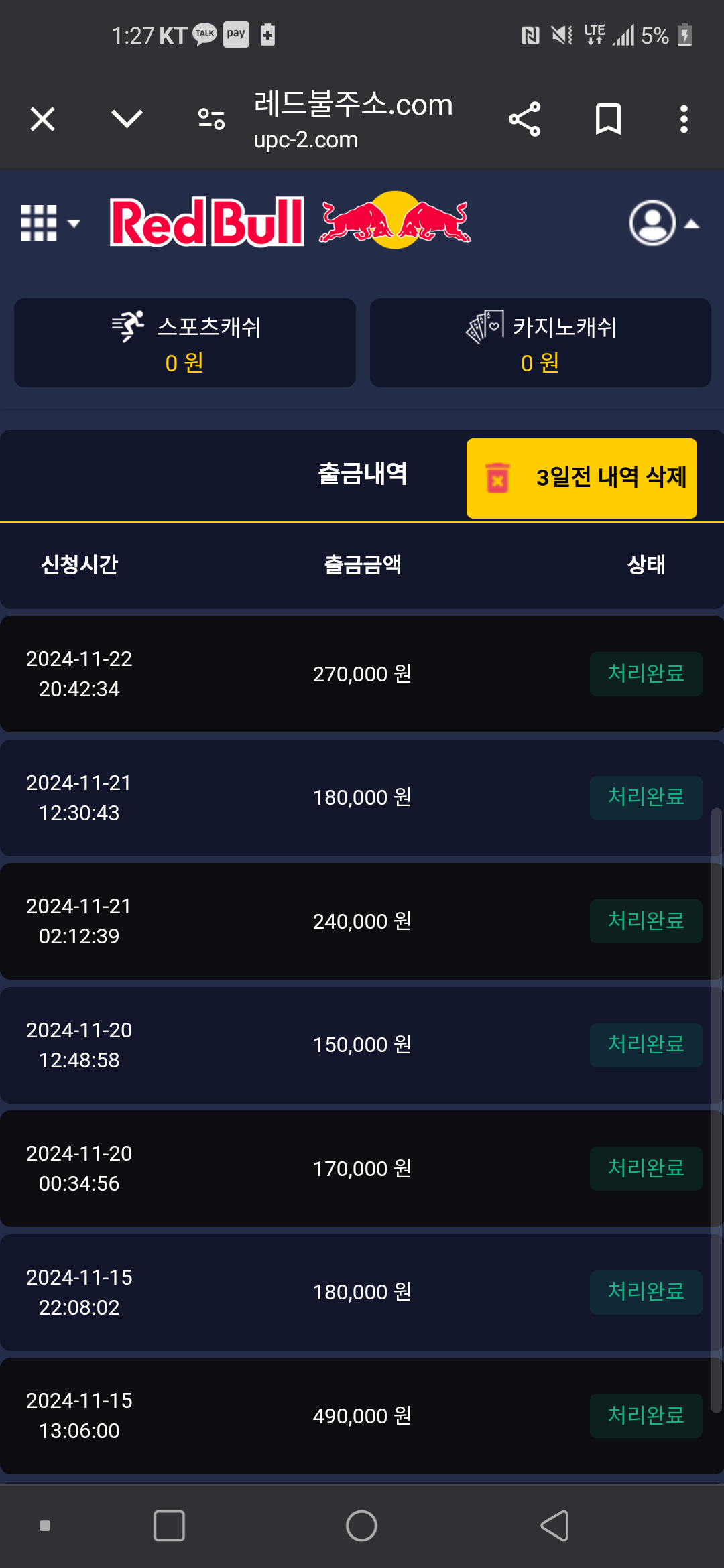724x1568 pixels.
Task: Open the 스포츠캐쉬 balance card
Action: [185, 342]
